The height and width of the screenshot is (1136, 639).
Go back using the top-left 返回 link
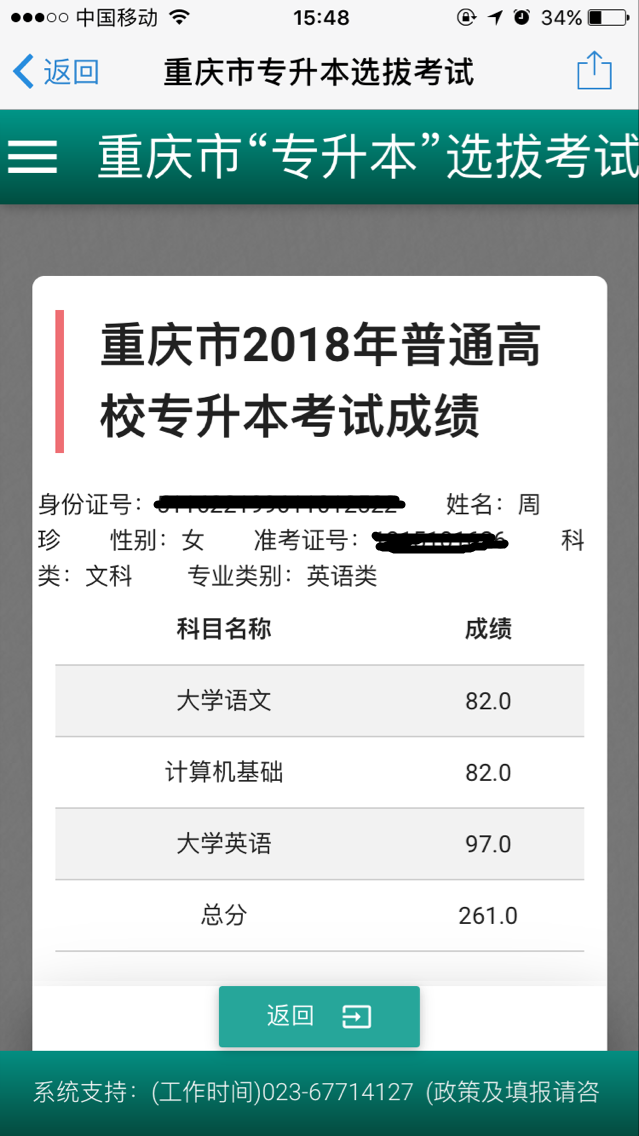point(56,72)
